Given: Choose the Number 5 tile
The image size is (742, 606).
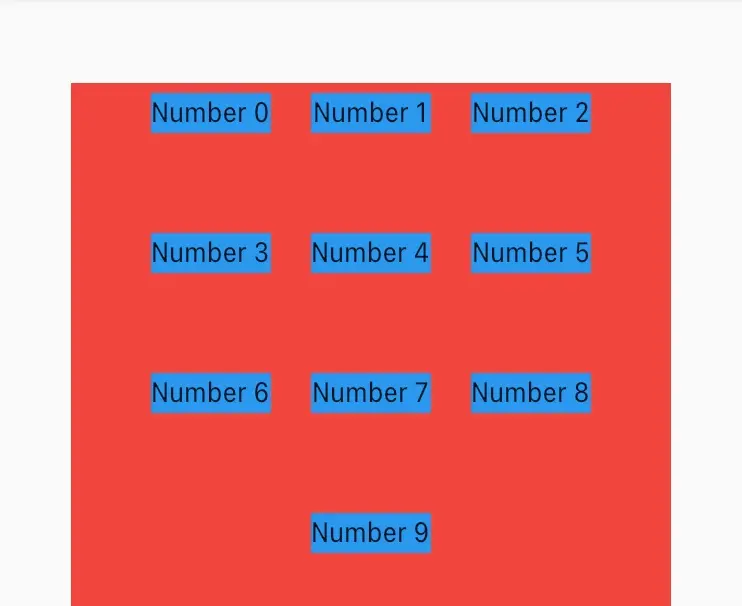Looking at the screenshot, I should pos(531,253).
